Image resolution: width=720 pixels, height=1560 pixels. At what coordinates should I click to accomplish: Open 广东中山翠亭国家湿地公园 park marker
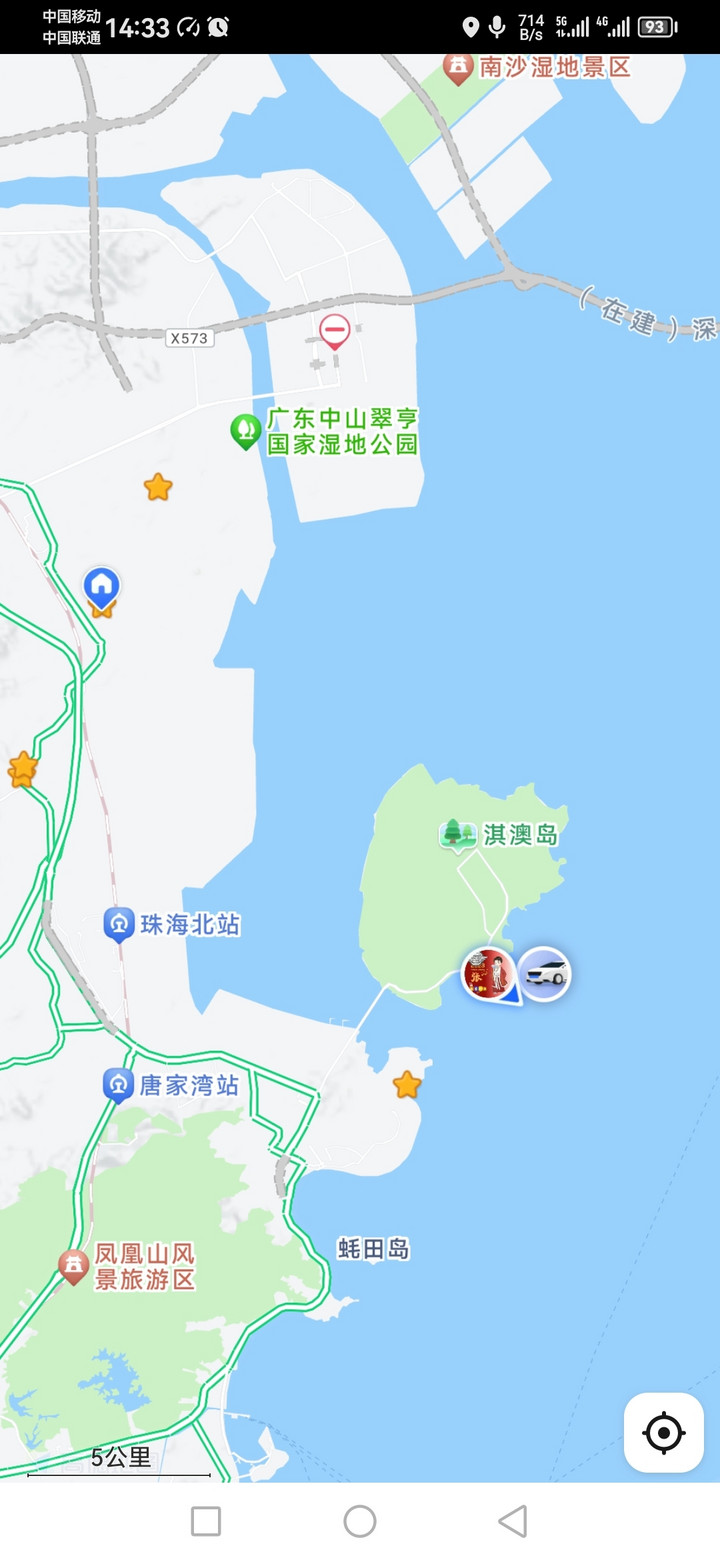click(x=246, y=431)
